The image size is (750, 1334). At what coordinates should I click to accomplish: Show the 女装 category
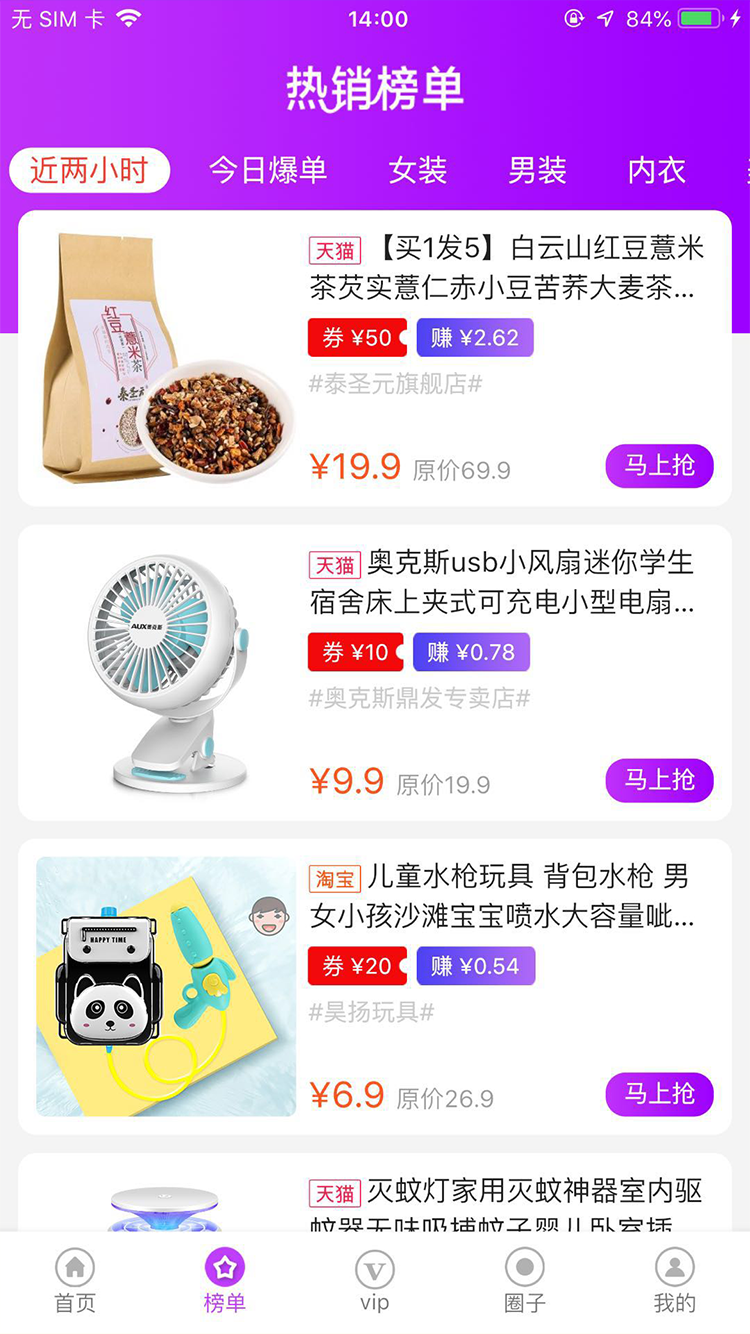[417, 170]
